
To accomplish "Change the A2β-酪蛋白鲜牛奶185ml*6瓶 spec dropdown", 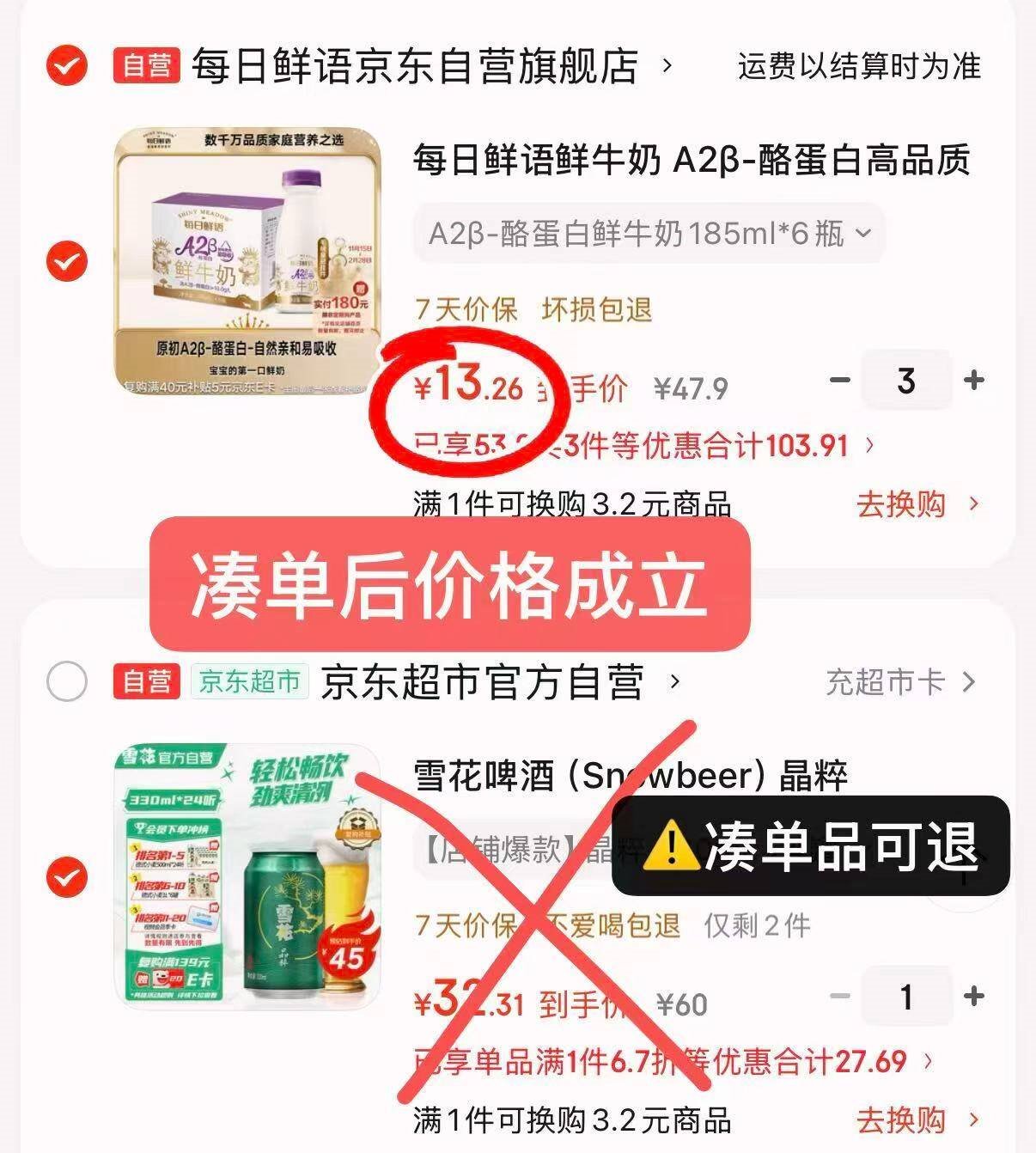I will point(649,233).
